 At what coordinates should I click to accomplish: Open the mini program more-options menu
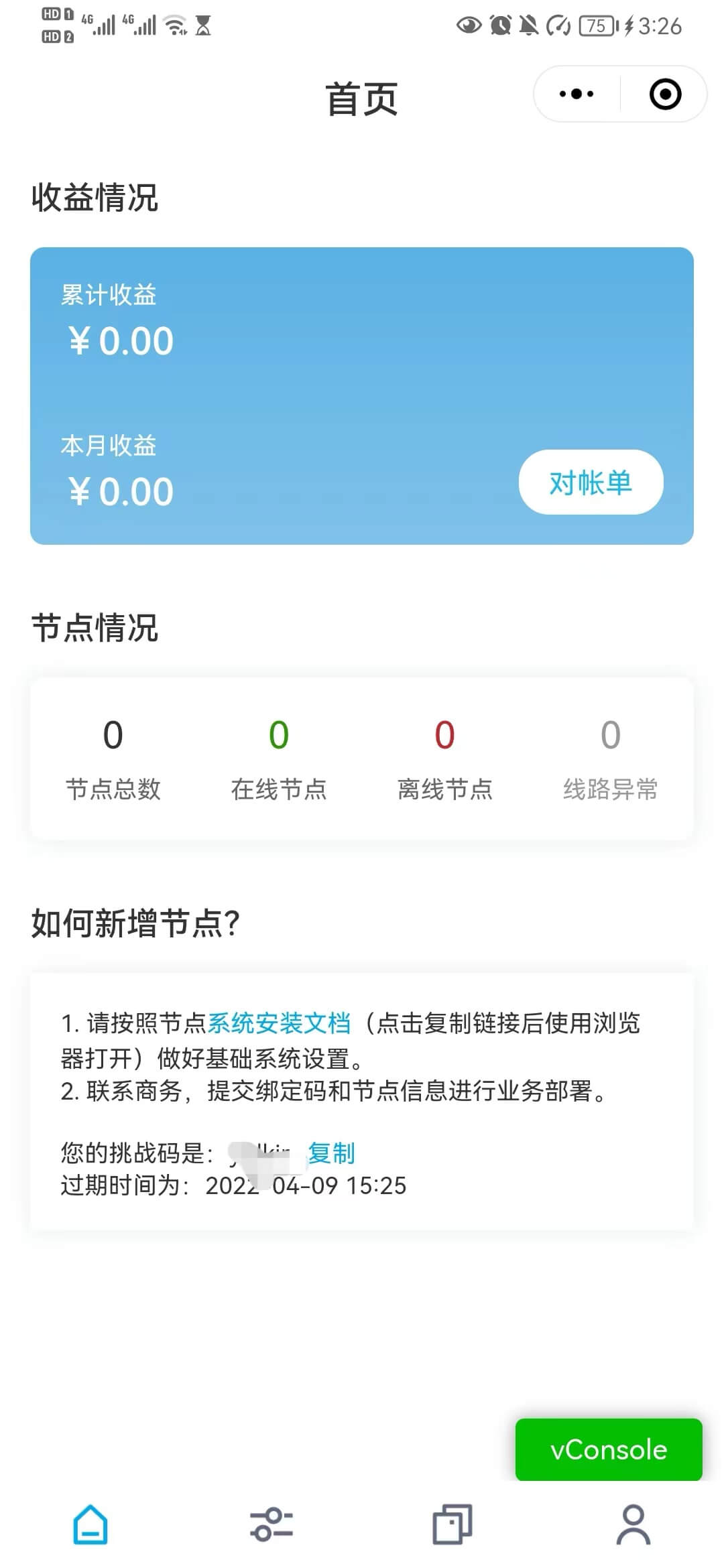pos(577,94)
